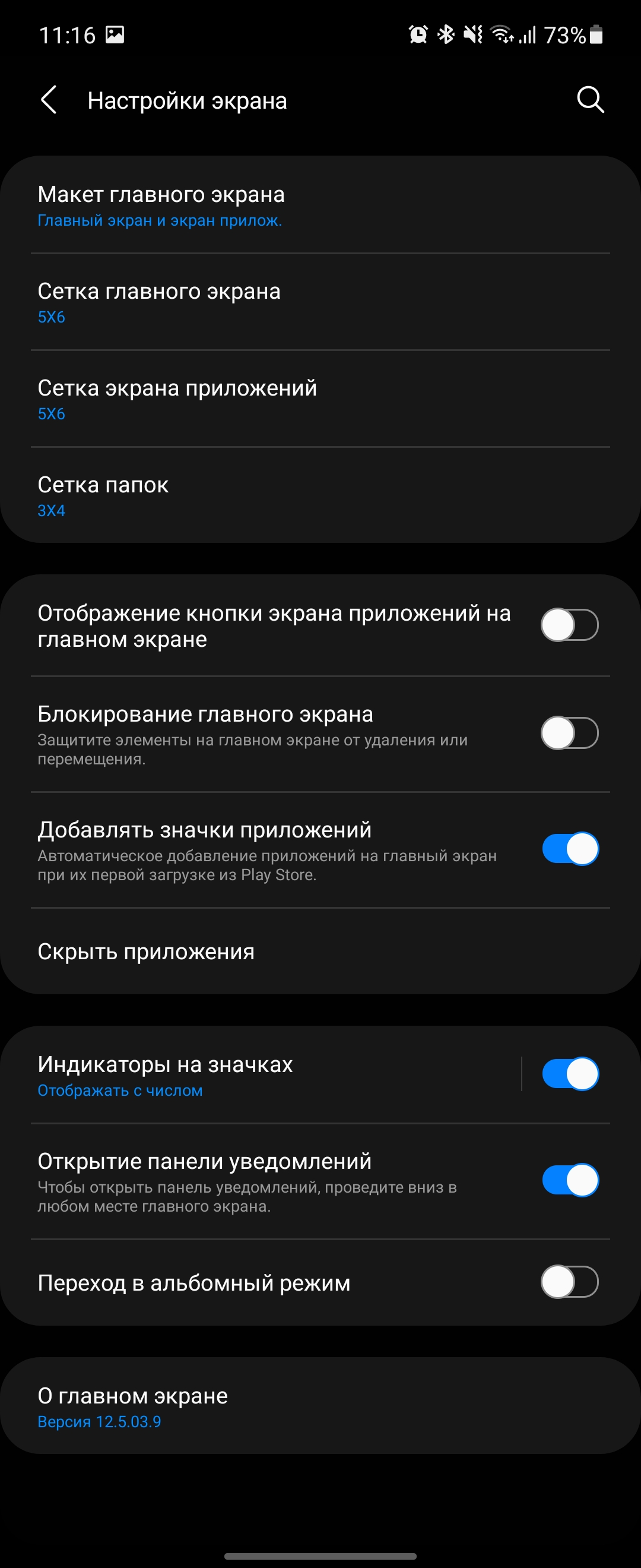Open Сетка экрана приложений option
641x1568 pixels.
(274, 399)
